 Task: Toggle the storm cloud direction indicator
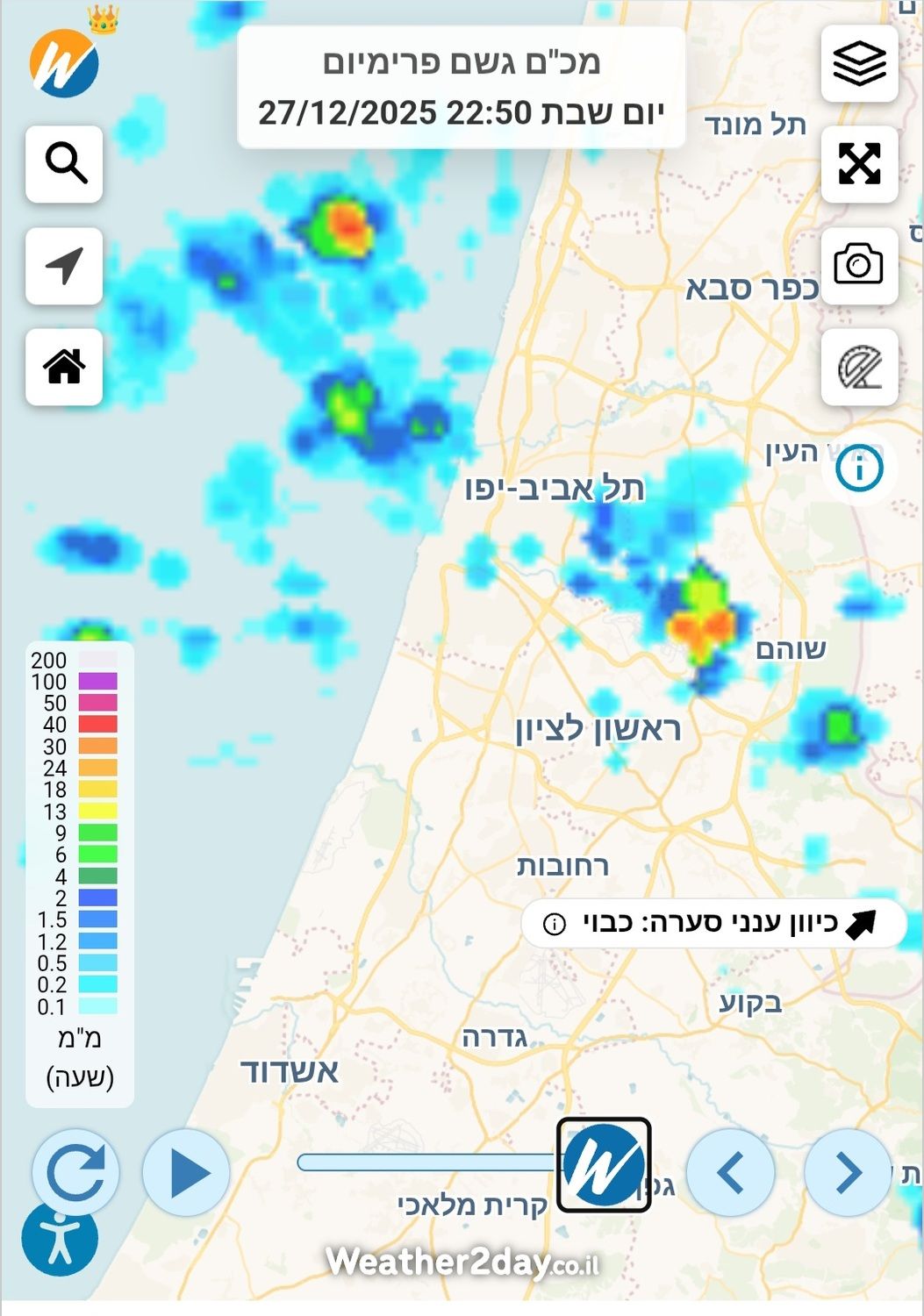click(x=713, y=923)
